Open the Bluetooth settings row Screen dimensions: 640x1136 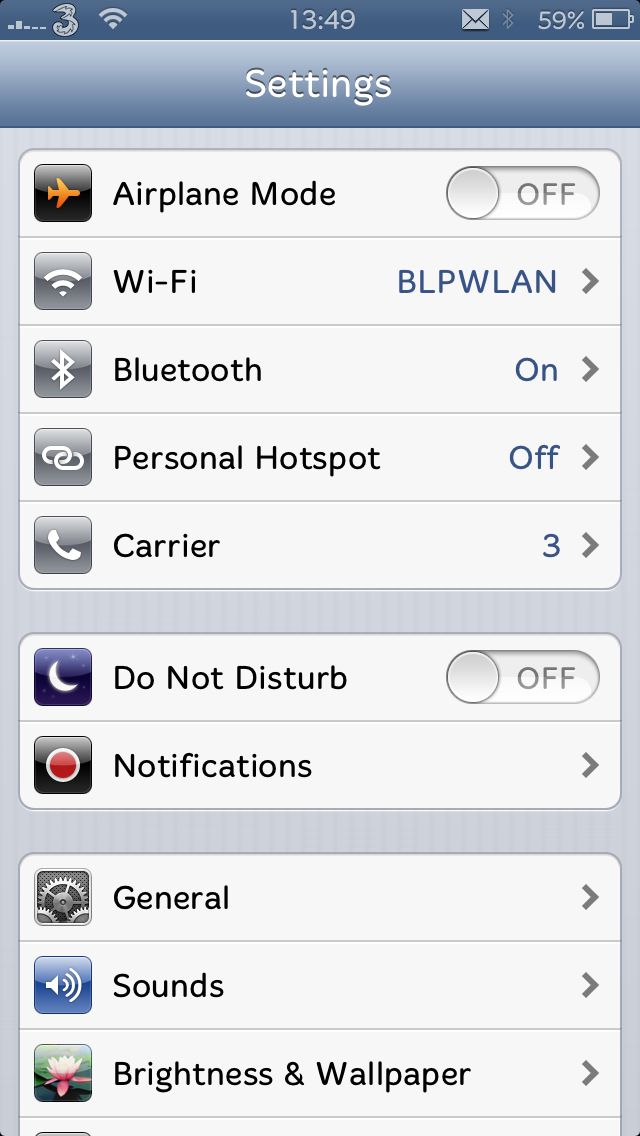point(320,369)
